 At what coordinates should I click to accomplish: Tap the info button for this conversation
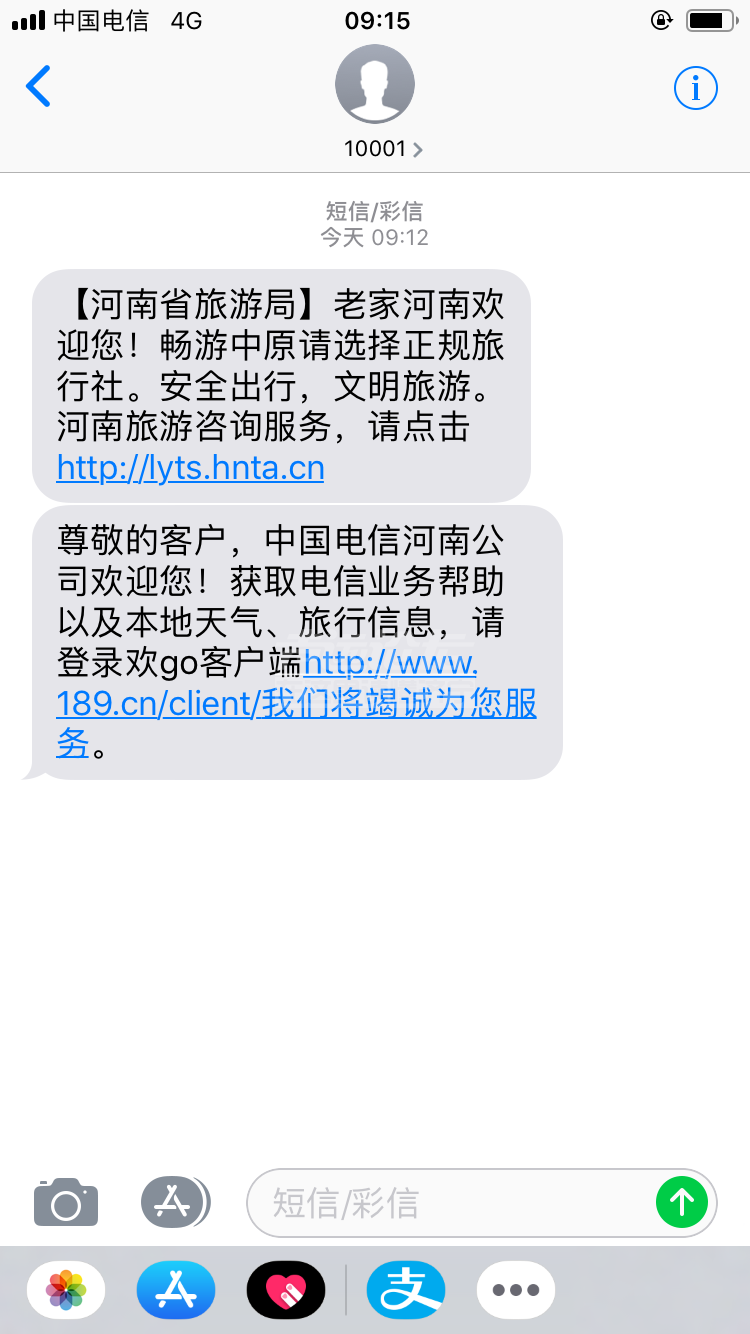(695, 88)
